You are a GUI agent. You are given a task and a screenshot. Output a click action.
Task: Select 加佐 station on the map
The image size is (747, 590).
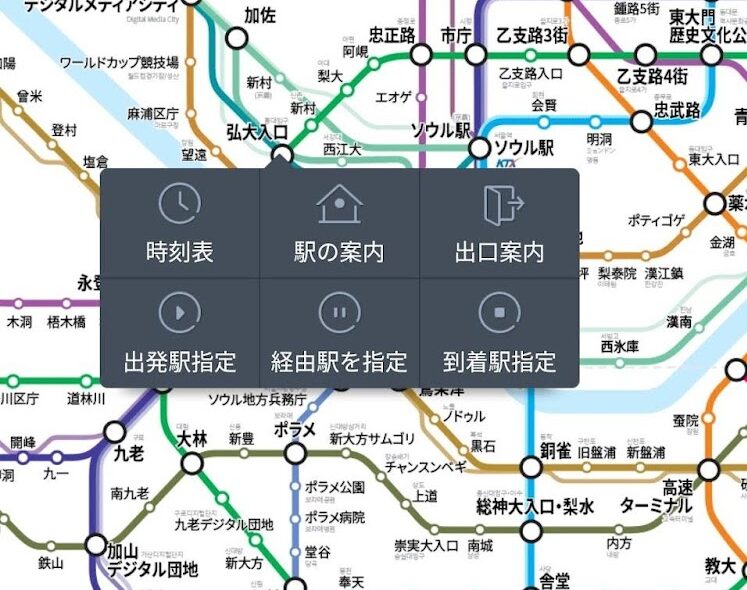237,38
